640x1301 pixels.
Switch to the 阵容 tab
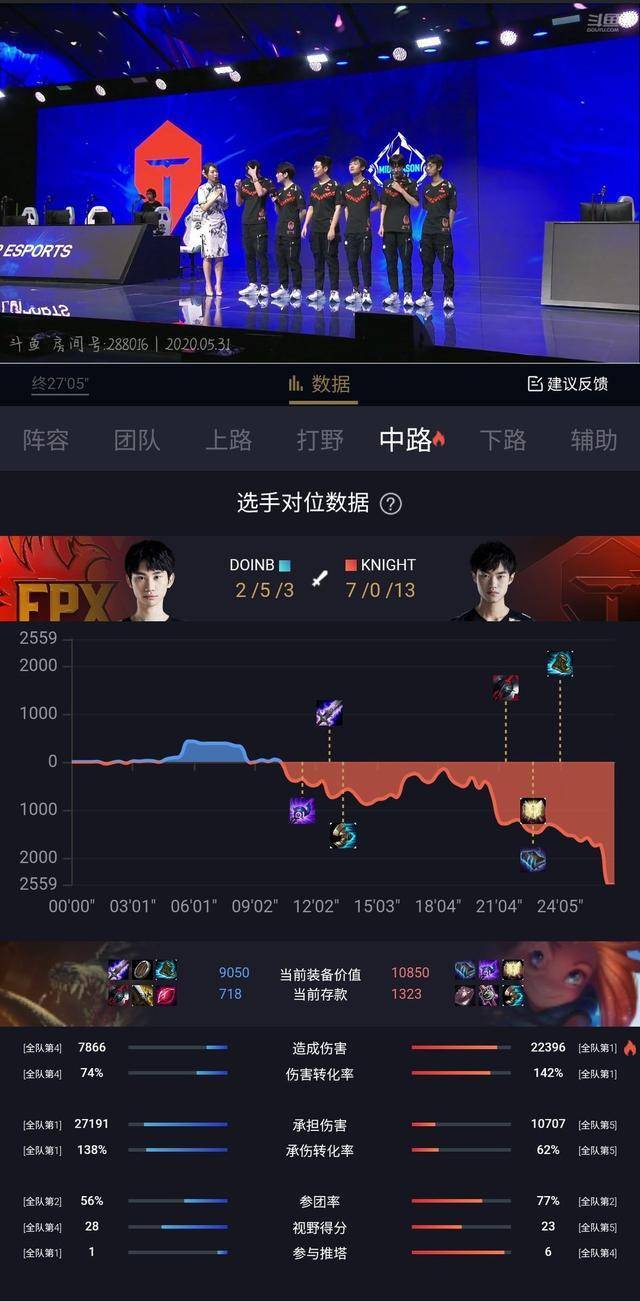pyautogui.click(x=46, y=440)
